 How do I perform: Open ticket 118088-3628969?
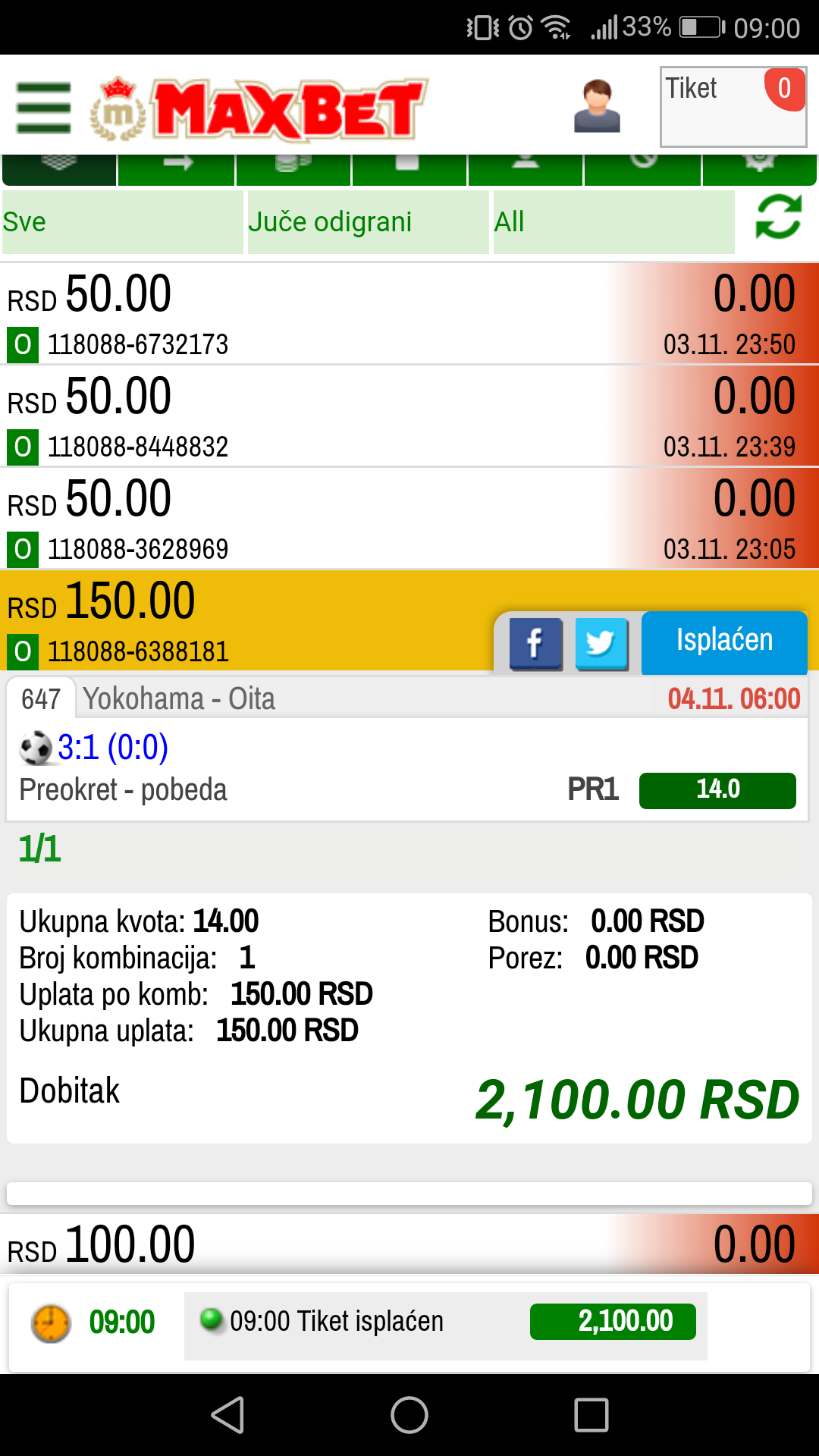(409, 519)
